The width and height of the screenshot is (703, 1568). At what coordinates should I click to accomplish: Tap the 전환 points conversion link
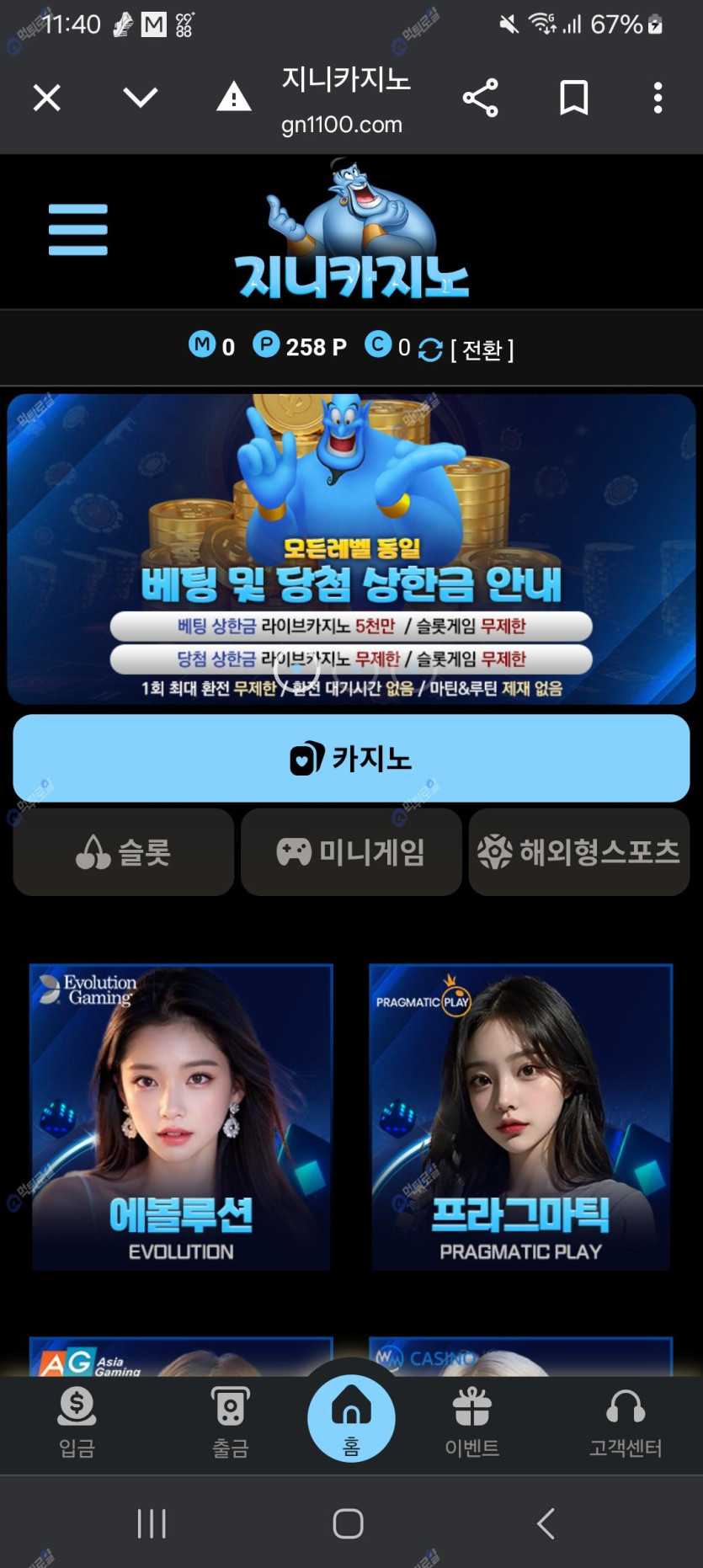pos(482,349)
